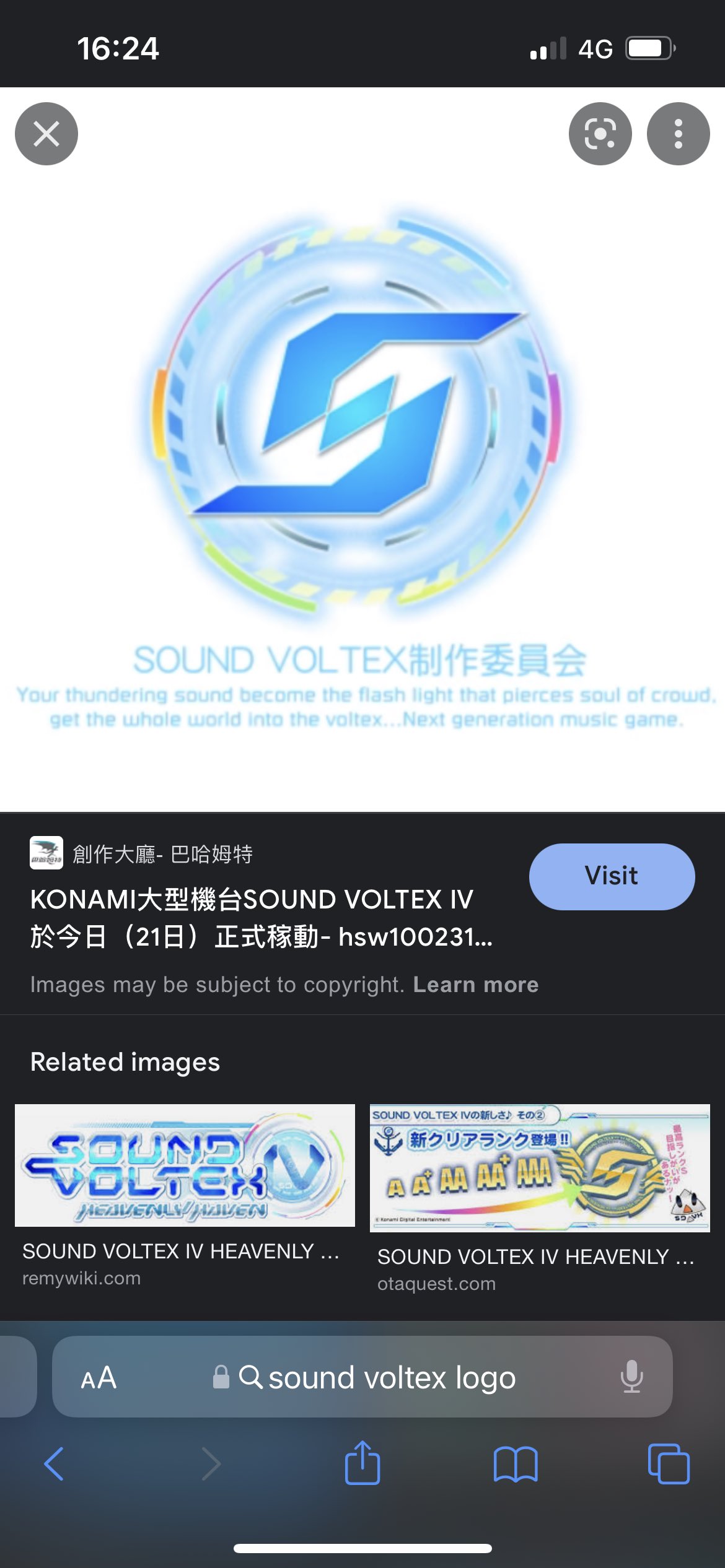The image size is (725, 1568).
Task: Tap the Visit button
Action: tap(612, 876)
